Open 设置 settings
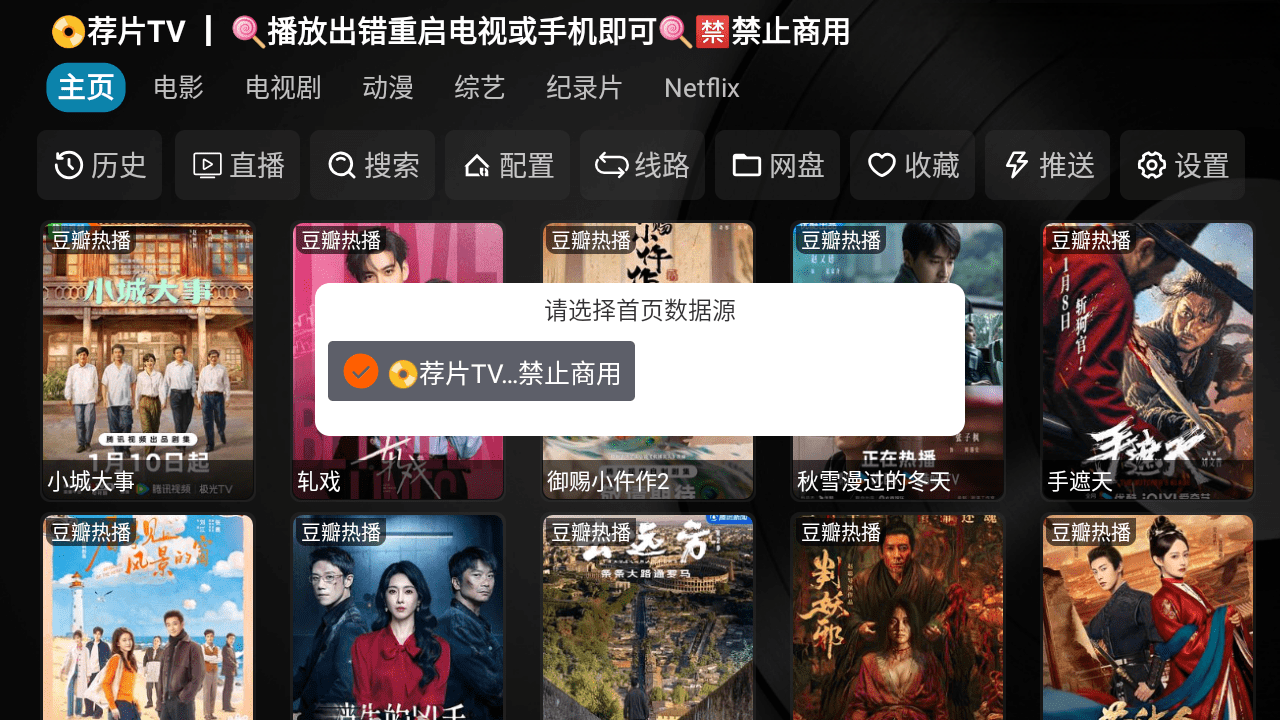The image size is (1280, 720). [x=1183, y=165]
